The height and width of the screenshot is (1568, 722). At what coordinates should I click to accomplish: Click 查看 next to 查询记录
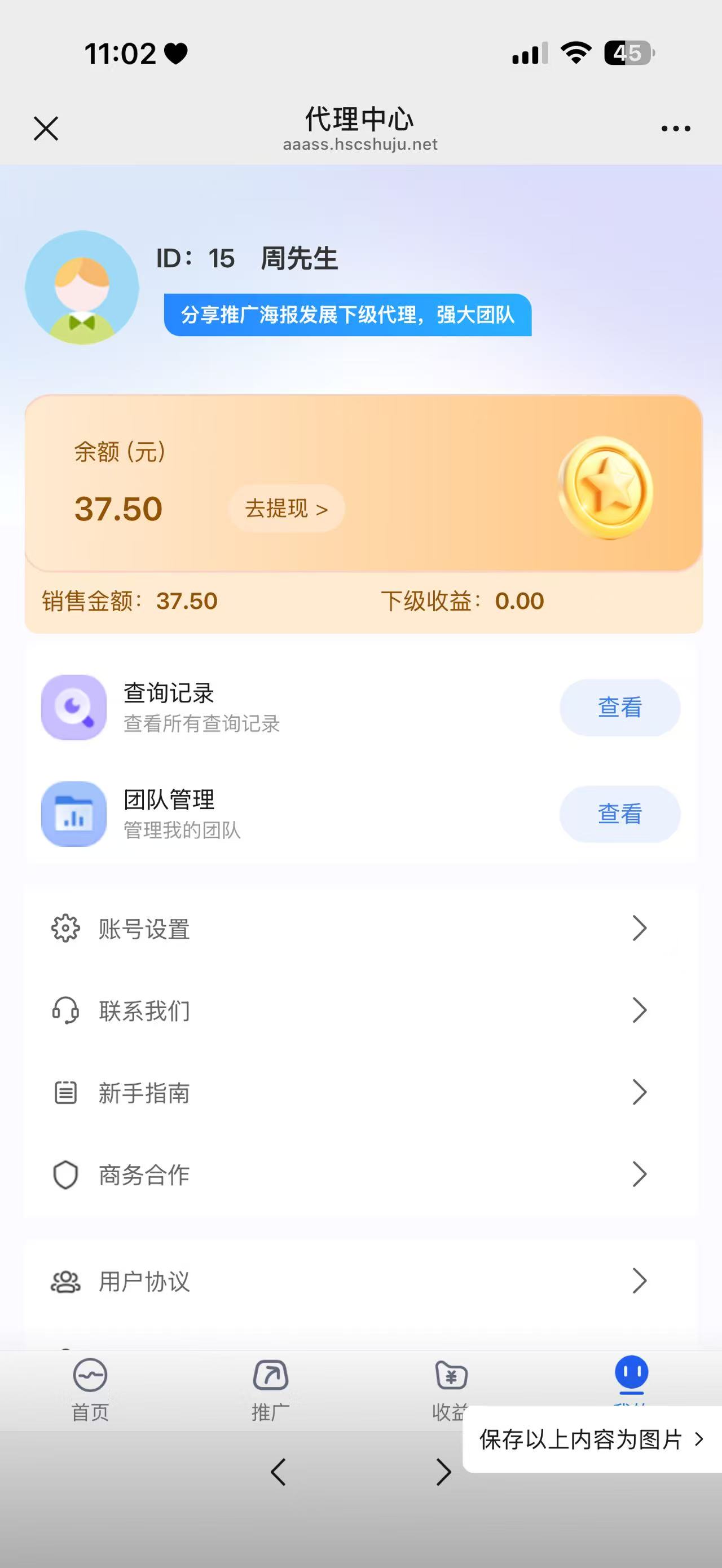coord(620,706)
